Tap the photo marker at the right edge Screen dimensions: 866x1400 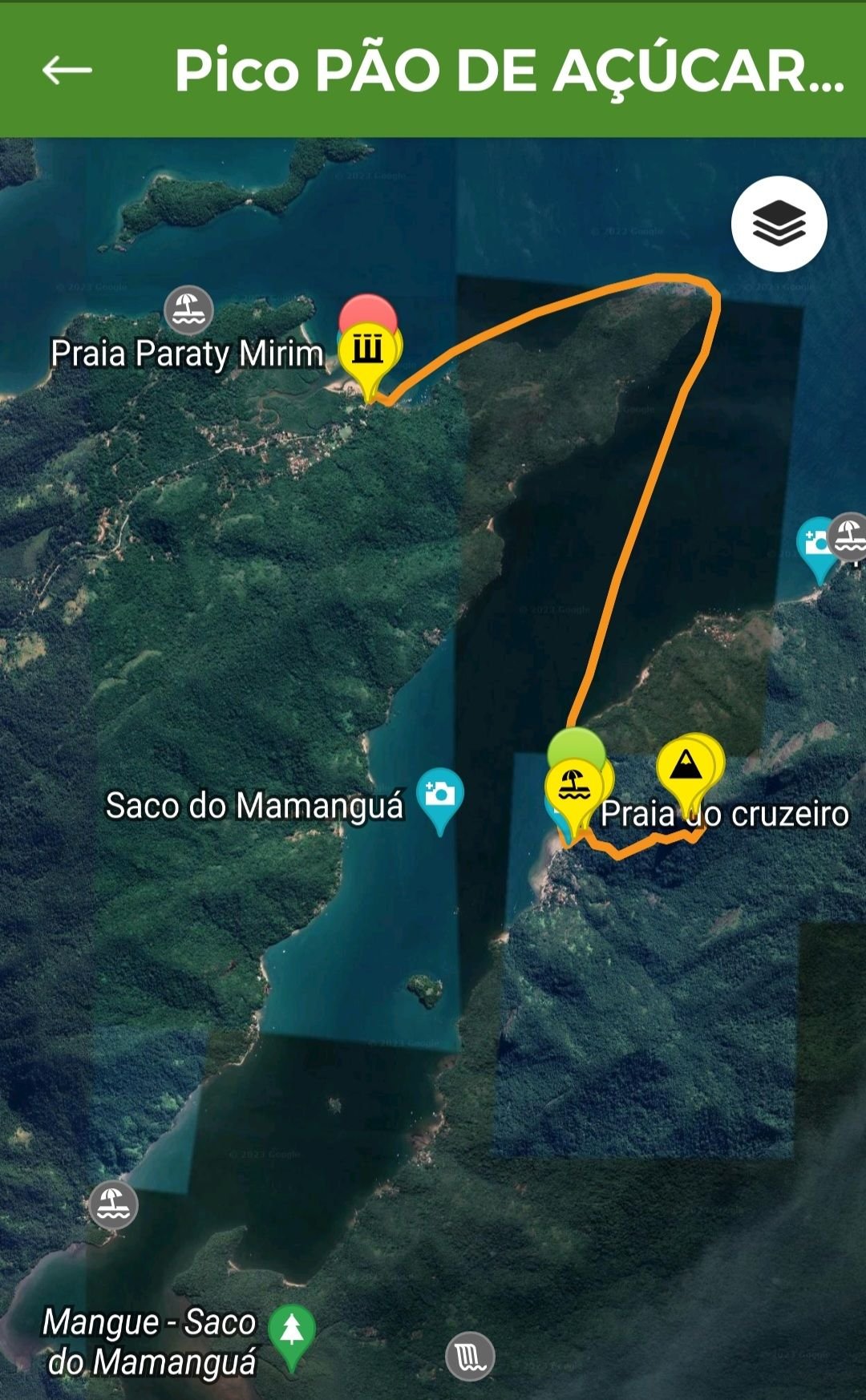pos(817,544)
